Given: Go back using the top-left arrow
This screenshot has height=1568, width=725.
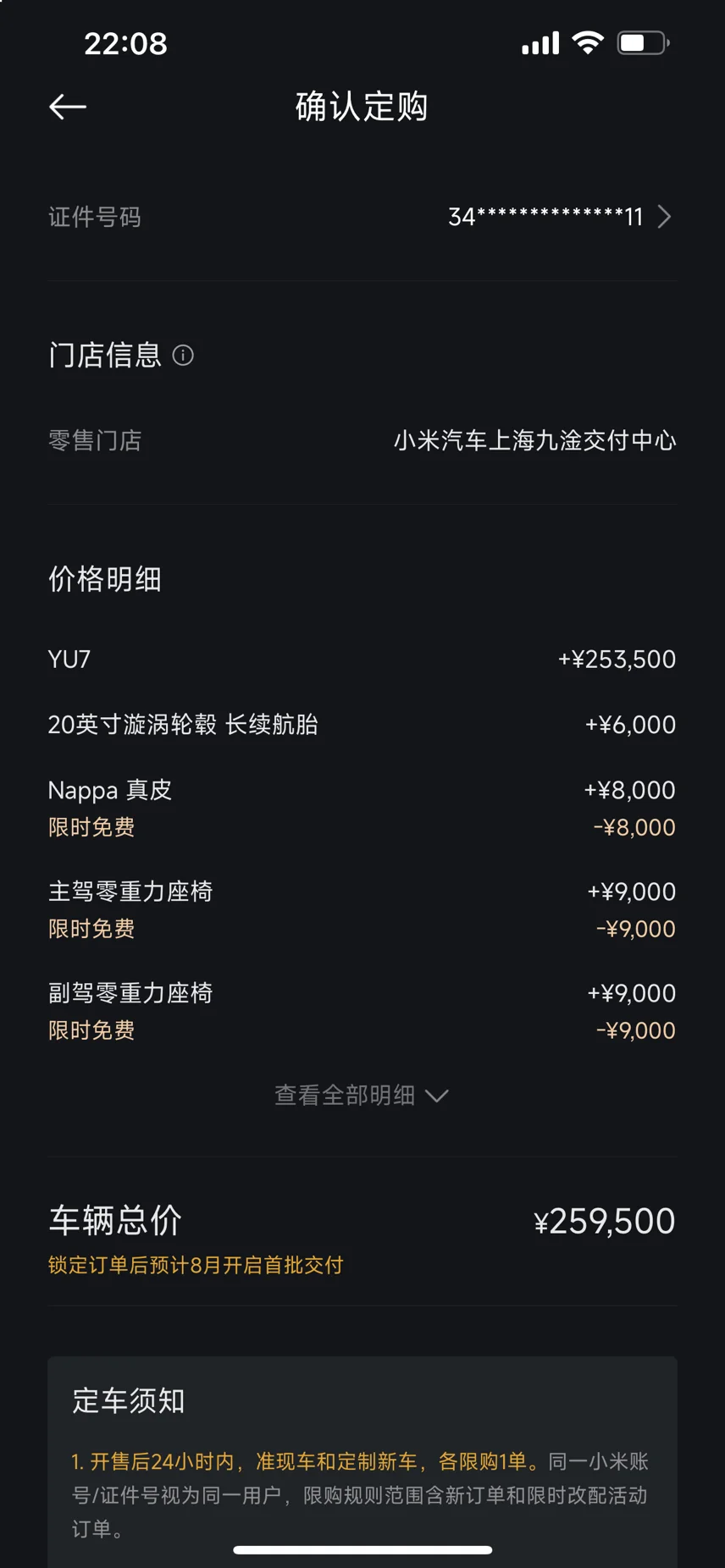Looking at the screenshot, I should (68, 107).
